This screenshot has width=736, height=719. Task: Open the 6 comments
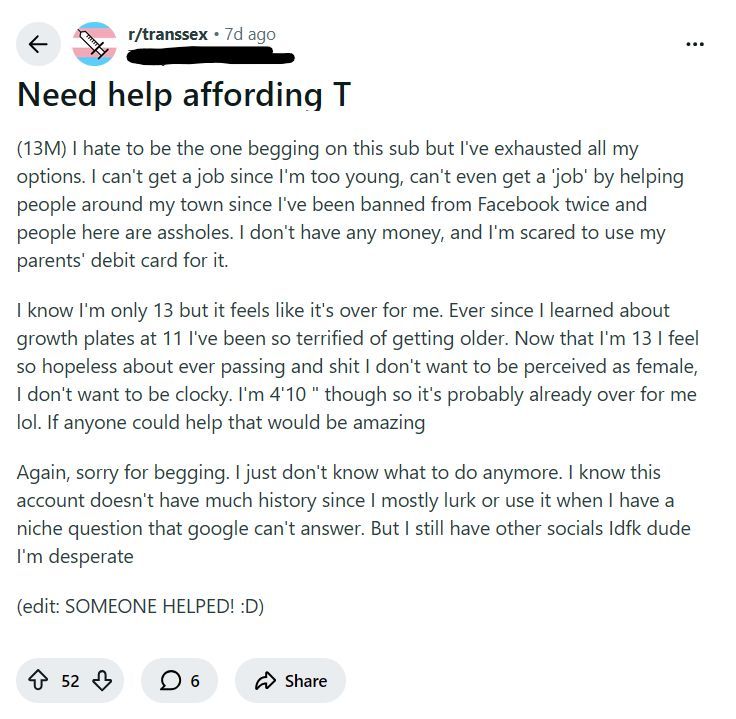[x=180, y=681]
